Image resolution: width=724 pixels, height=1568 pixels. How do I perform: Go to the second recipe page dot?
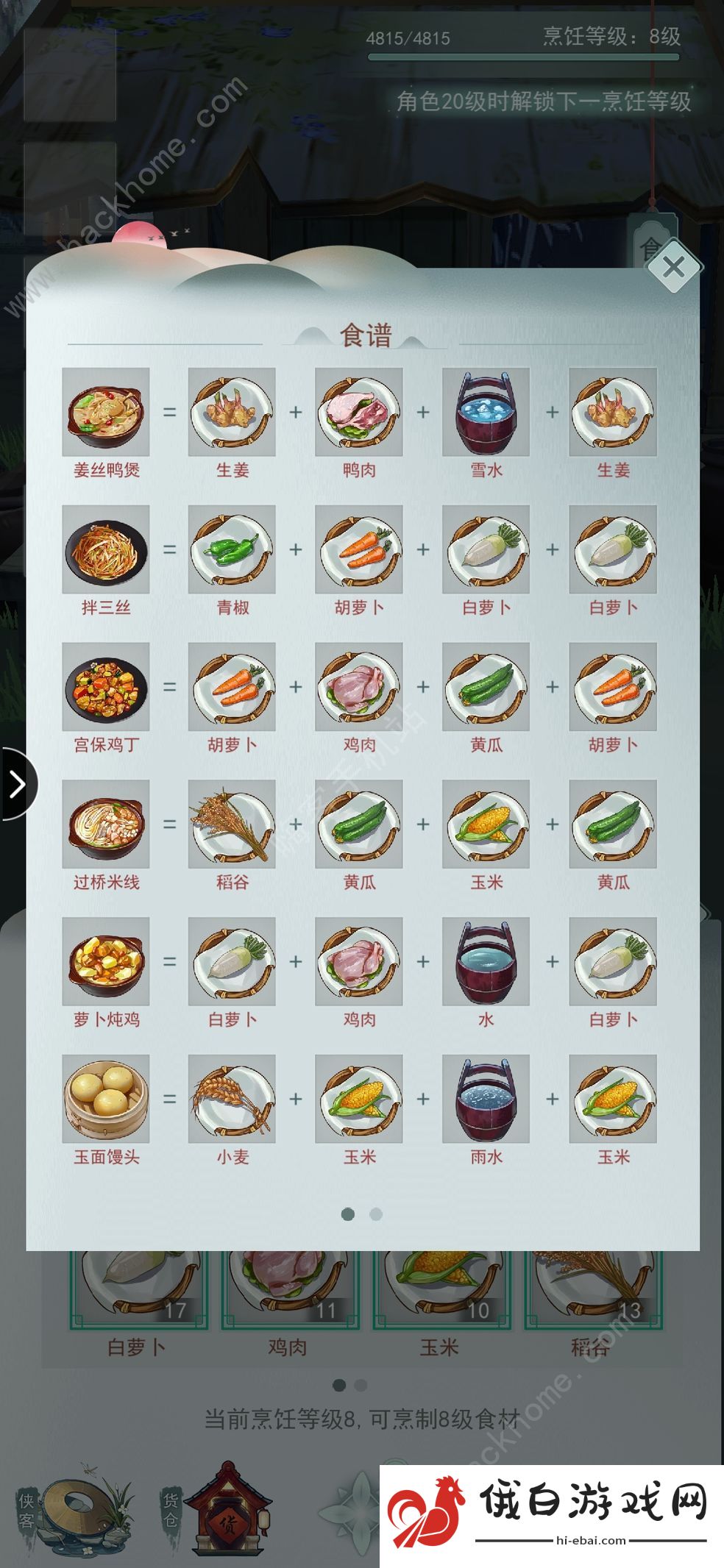click(x=376, y=1214)
